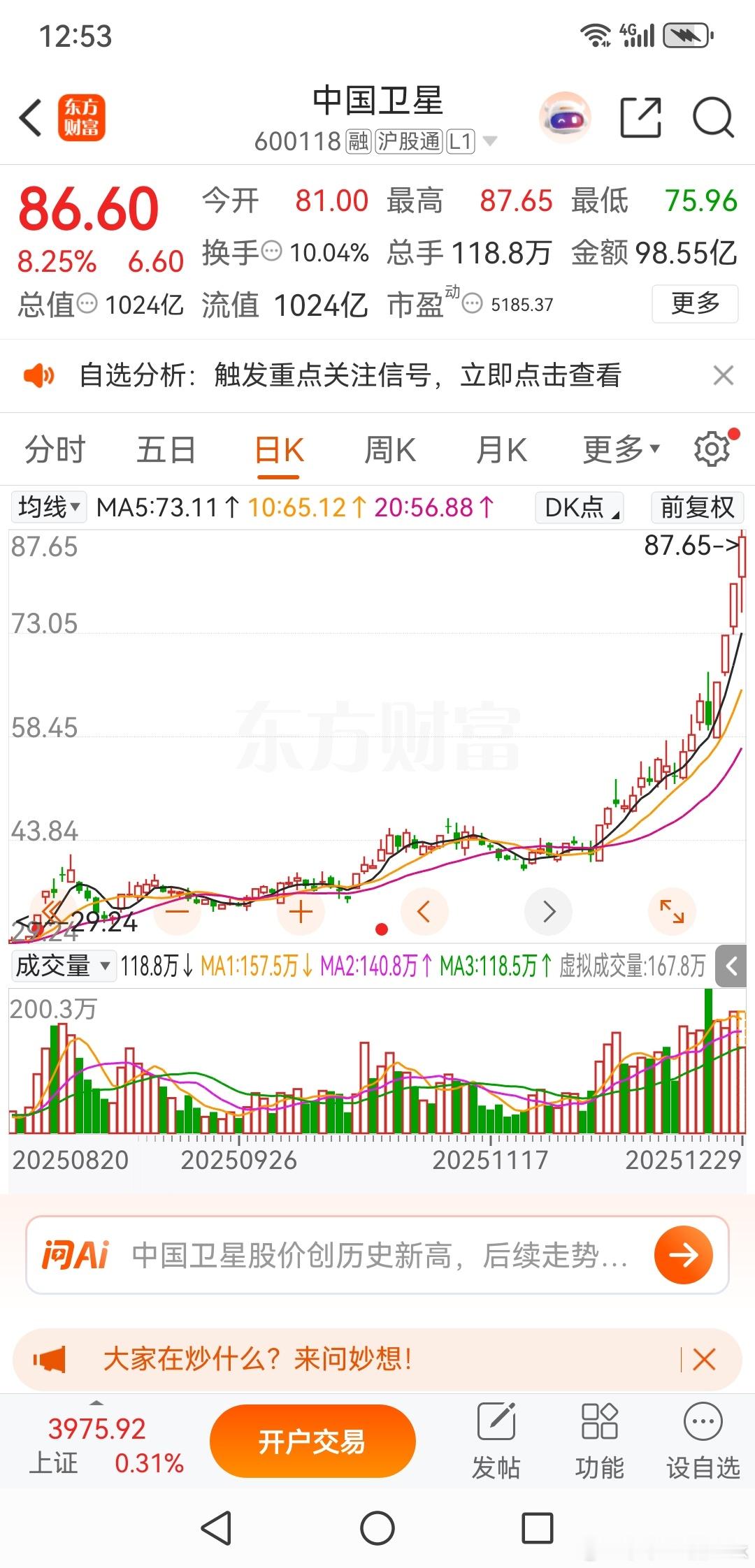This screenshot has width=755, height=1568.
Task: Open the chart settings gear
Action: tap(711, 449)
